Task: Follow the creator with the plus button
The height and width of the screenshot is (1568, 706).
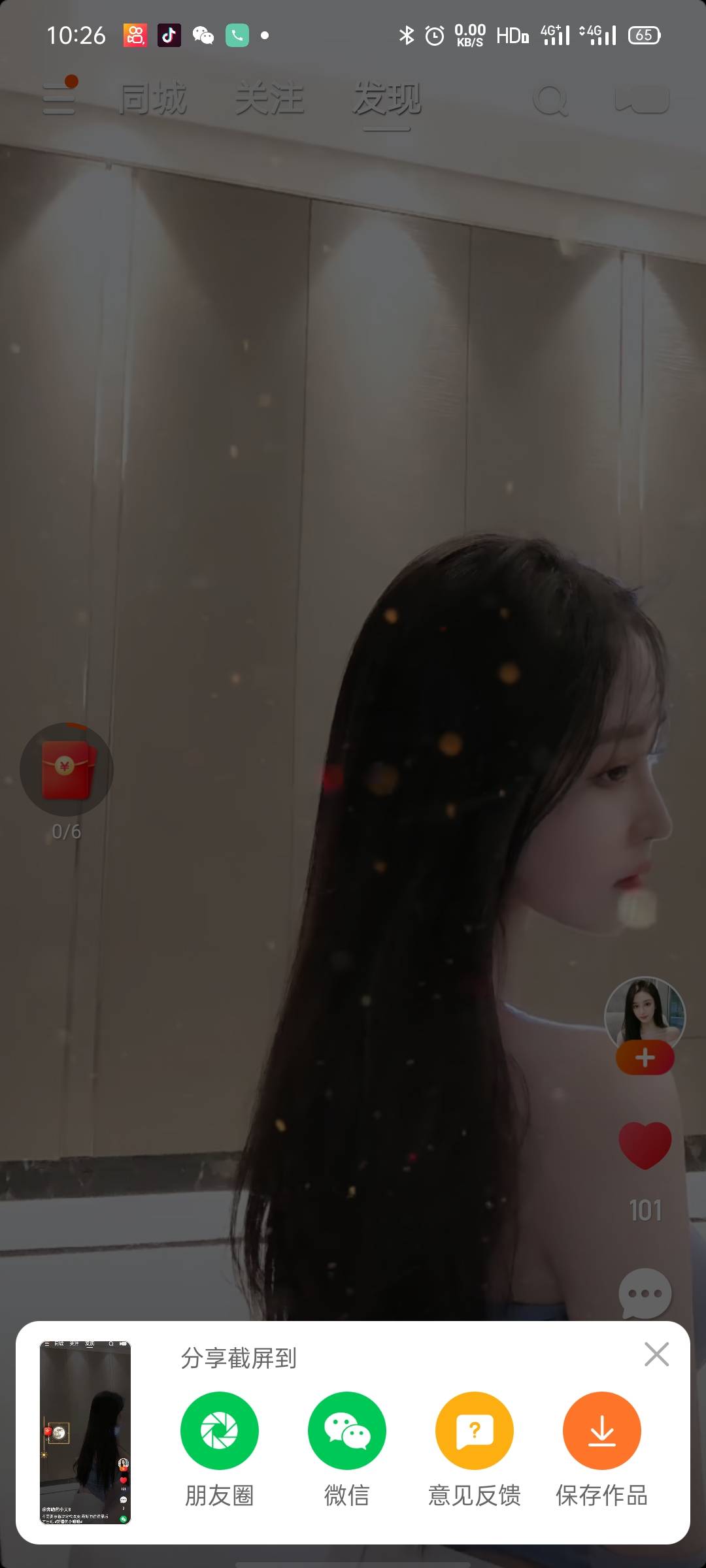Action: [645, 1058]
